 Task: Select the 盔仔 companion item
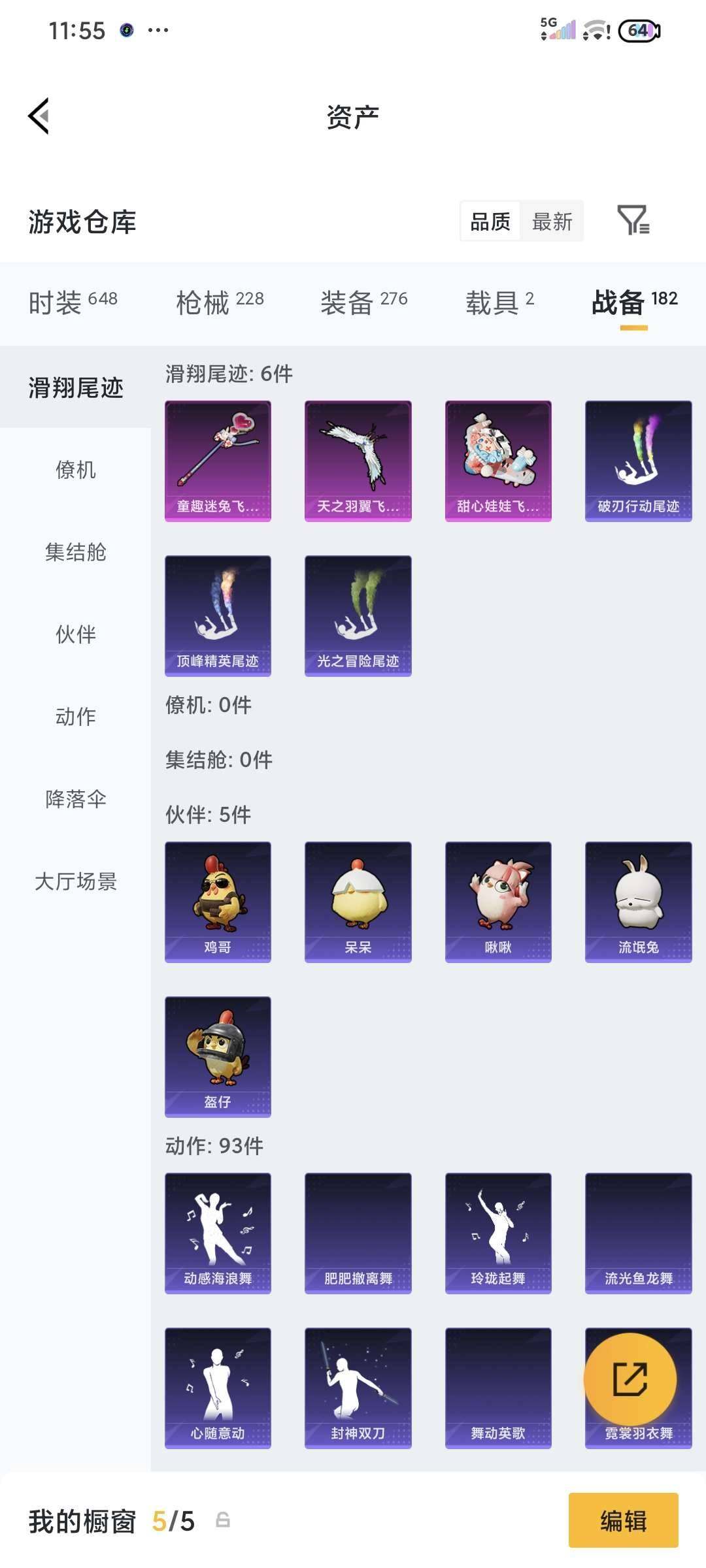pos(217,1057)
